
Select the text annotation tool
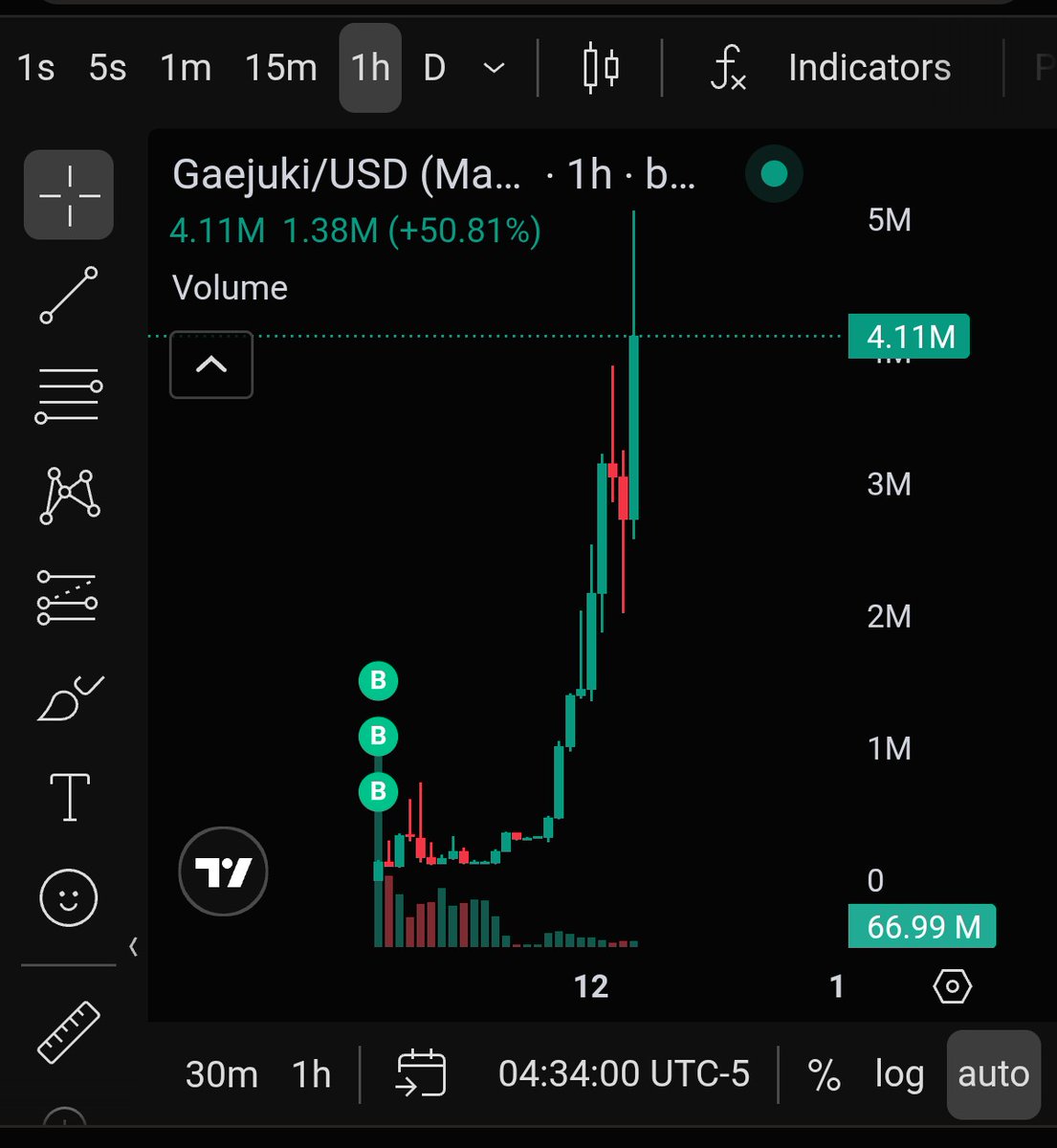[x=69, y=797]
